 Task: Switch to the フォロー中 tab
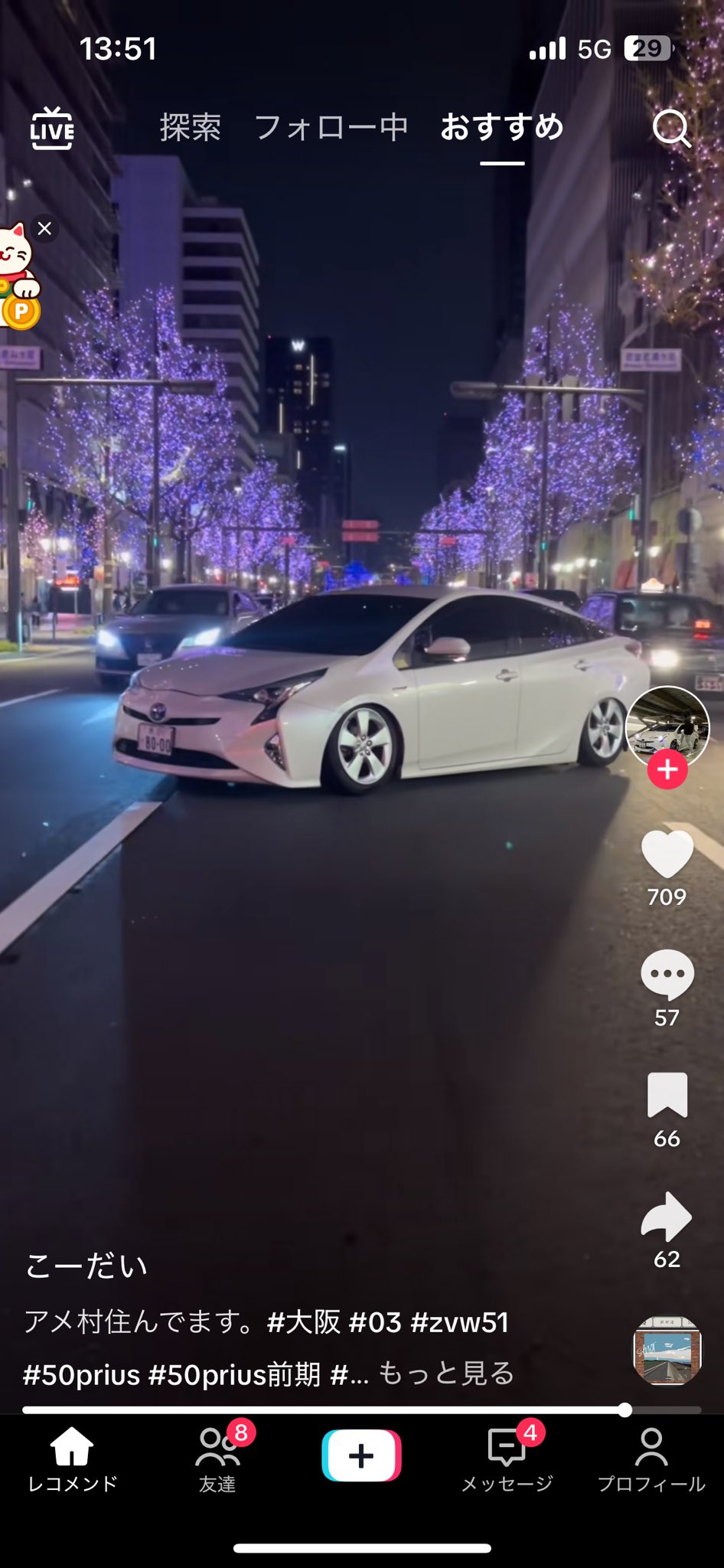pyautogui.click(x=331, y=127)
